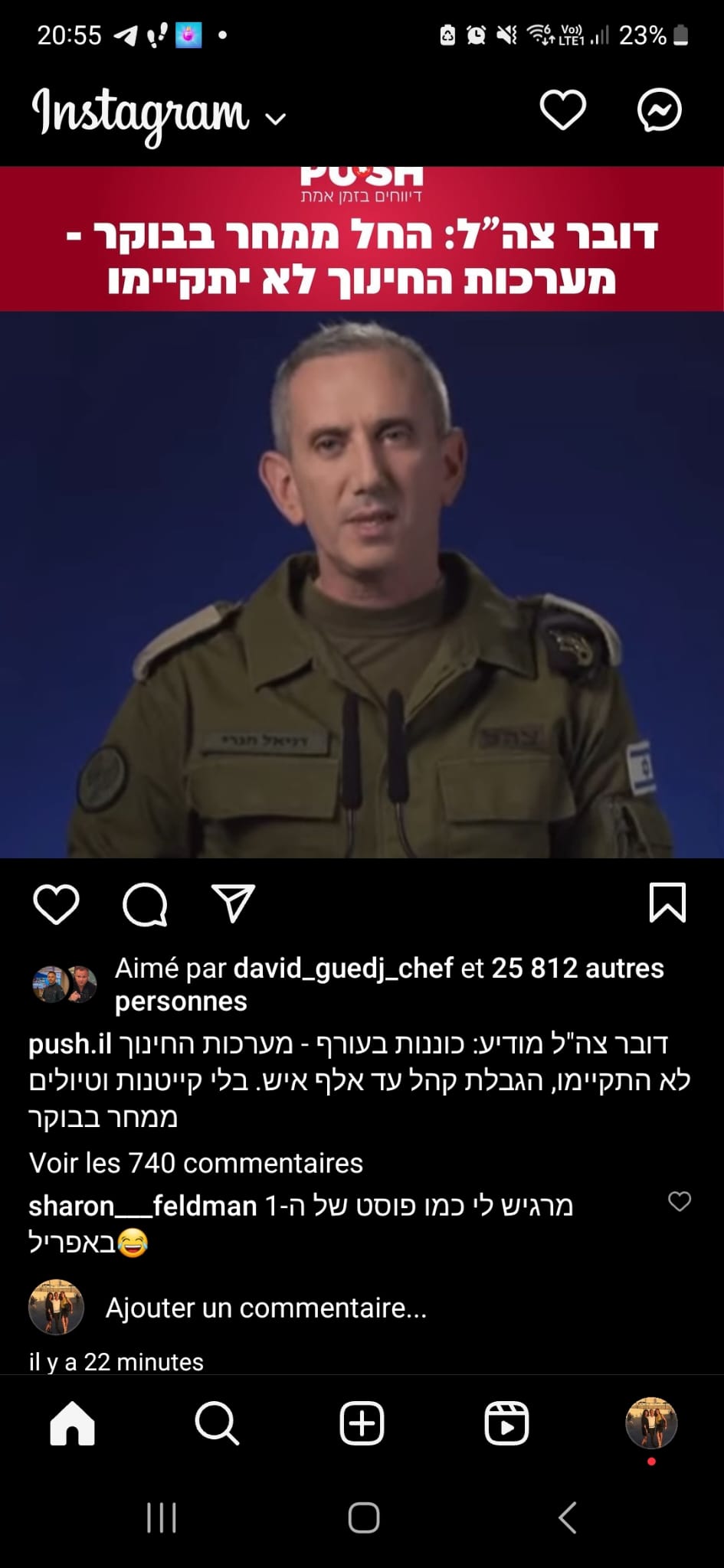Like sharon___feldman's comment
724x1568 pixels.
(680, 1201)
